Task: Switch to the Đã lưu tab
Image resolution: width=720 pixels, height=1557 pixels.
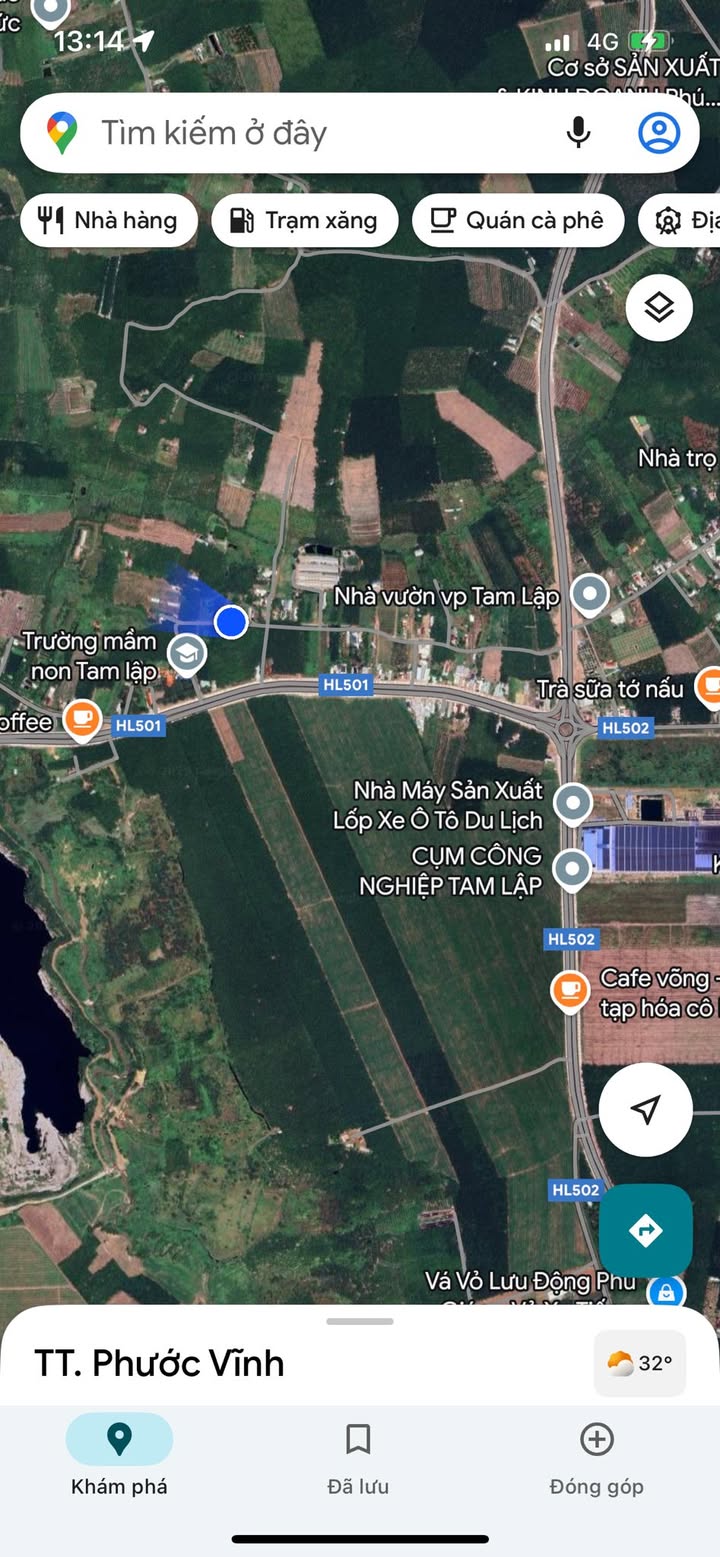Action: tap(358, 1458)
